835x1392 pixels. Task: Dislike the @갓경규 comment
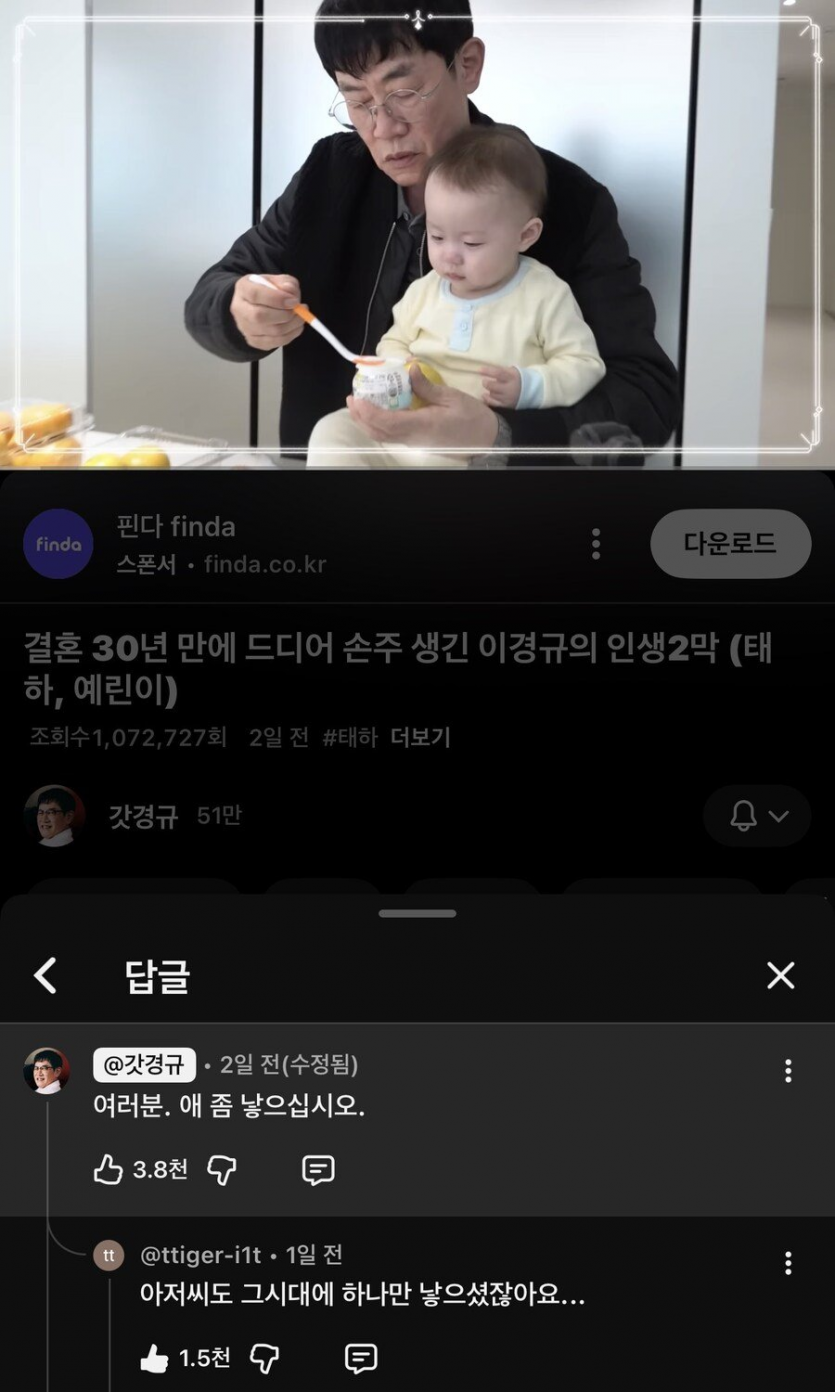point(221,1170)
